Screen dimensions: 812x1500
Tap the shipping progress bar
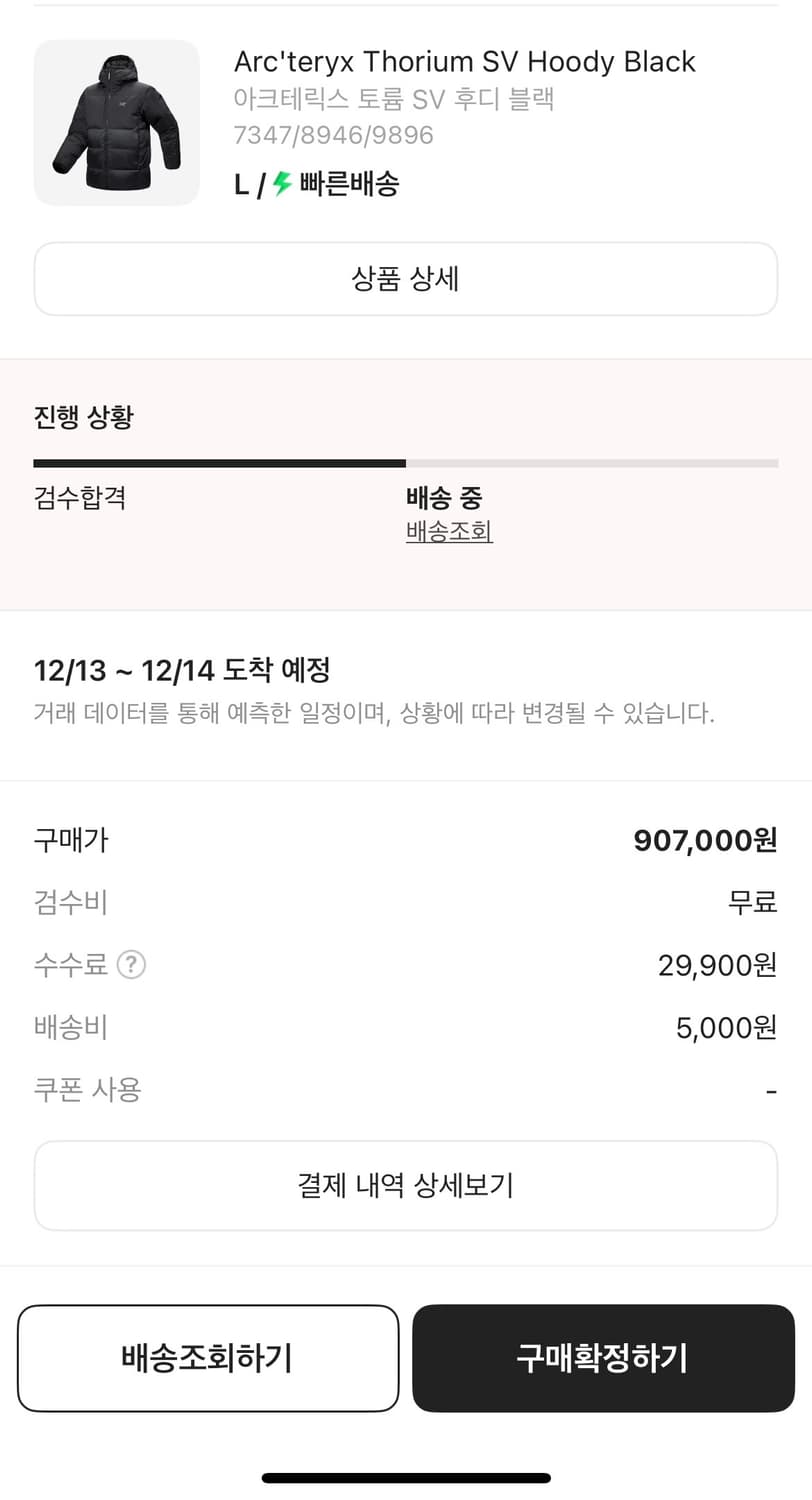pyautogui.click(x=406, y=462)
